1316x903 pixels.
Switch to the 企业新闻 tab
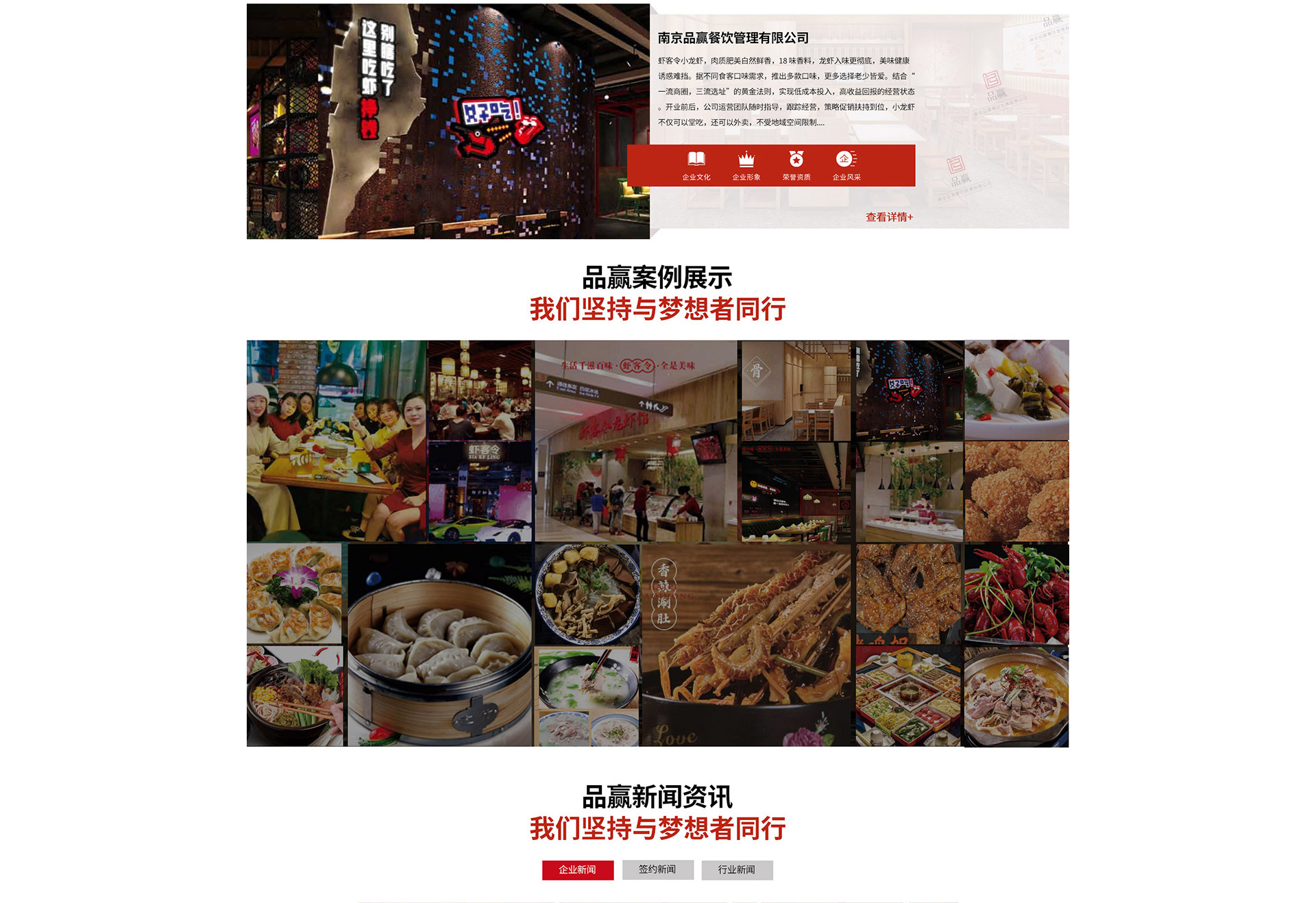pos(577,869)
